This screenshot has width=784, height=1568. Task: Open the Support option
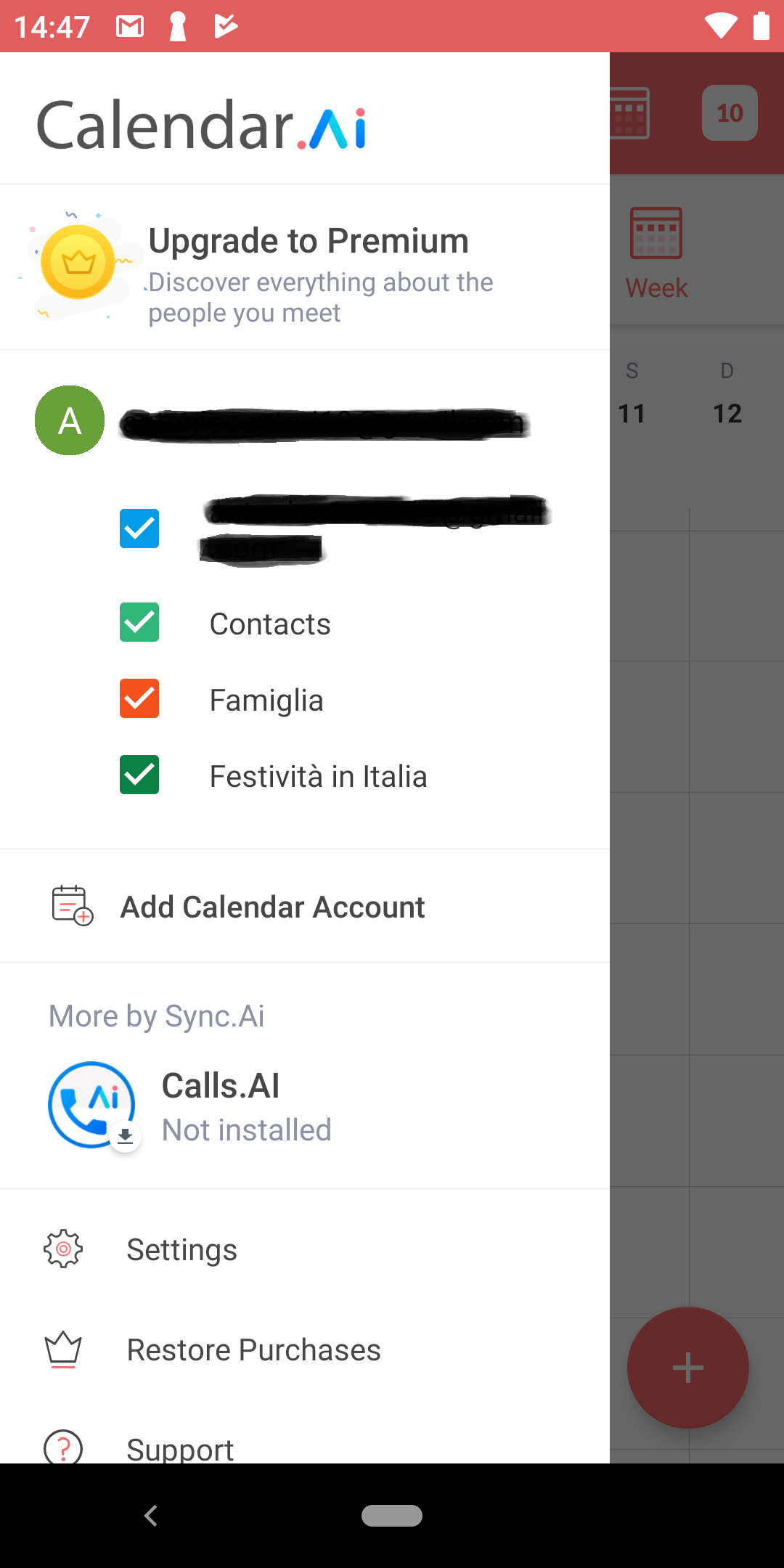coord(180,1448)
